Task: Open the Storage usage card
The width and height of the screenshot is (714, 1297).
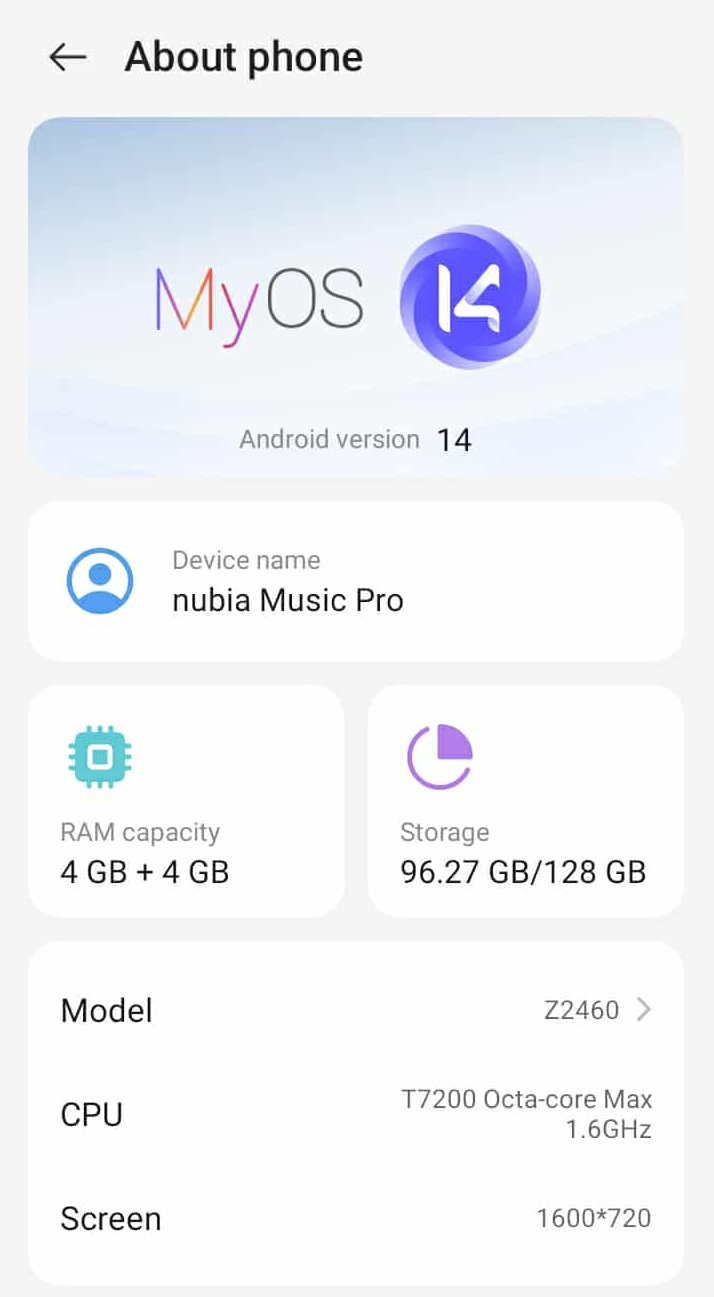Action: [526, 801]
